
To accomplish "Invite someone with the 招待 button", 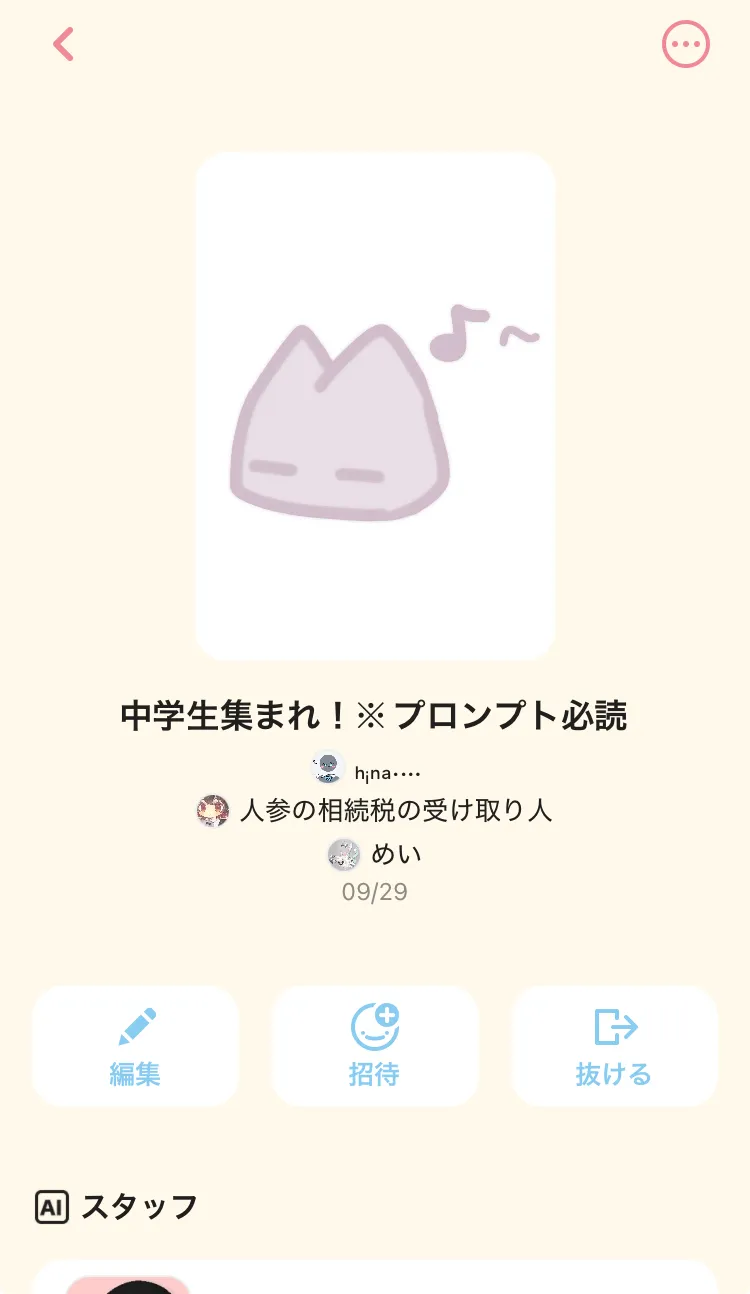I will (375, 1046).
